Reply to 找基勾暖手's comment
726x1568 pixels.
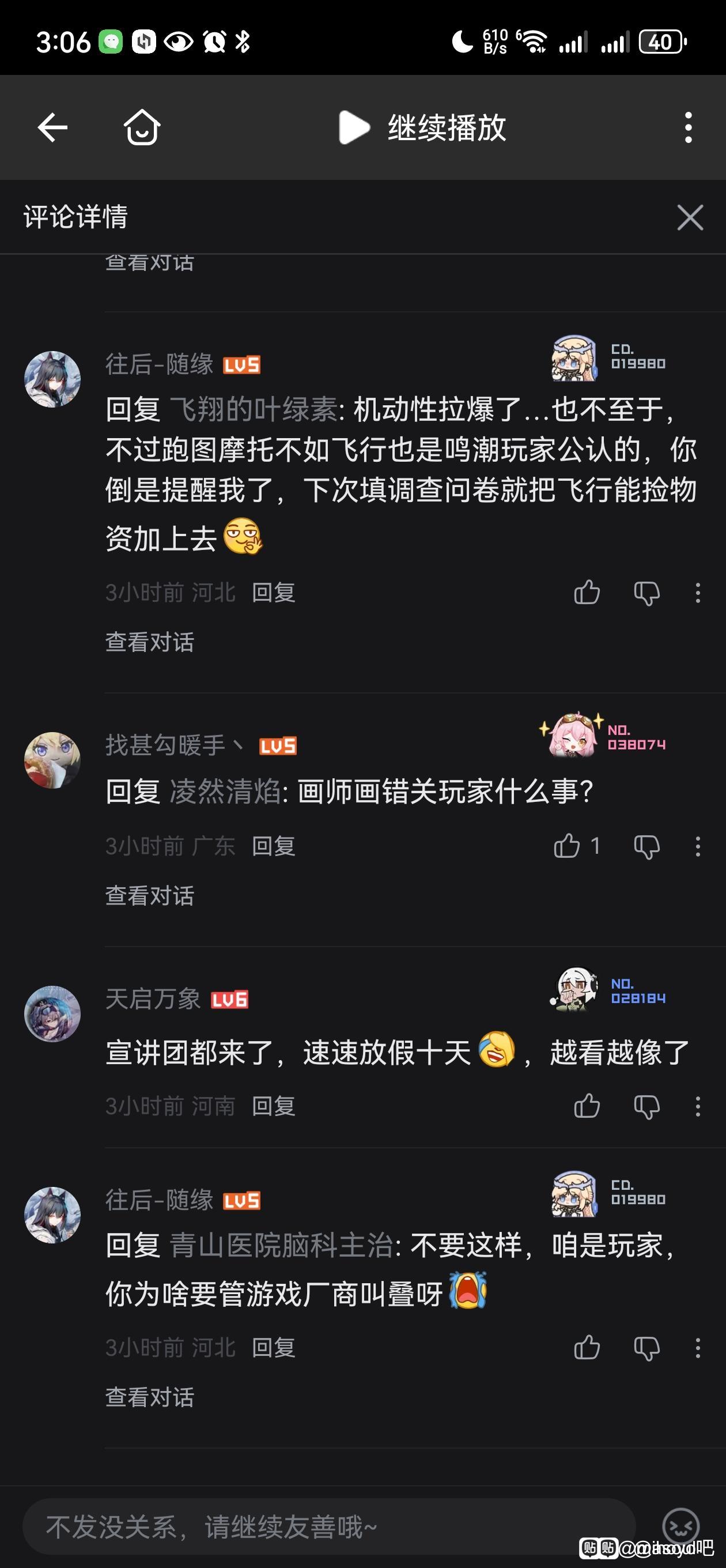[x=273, y=846]
